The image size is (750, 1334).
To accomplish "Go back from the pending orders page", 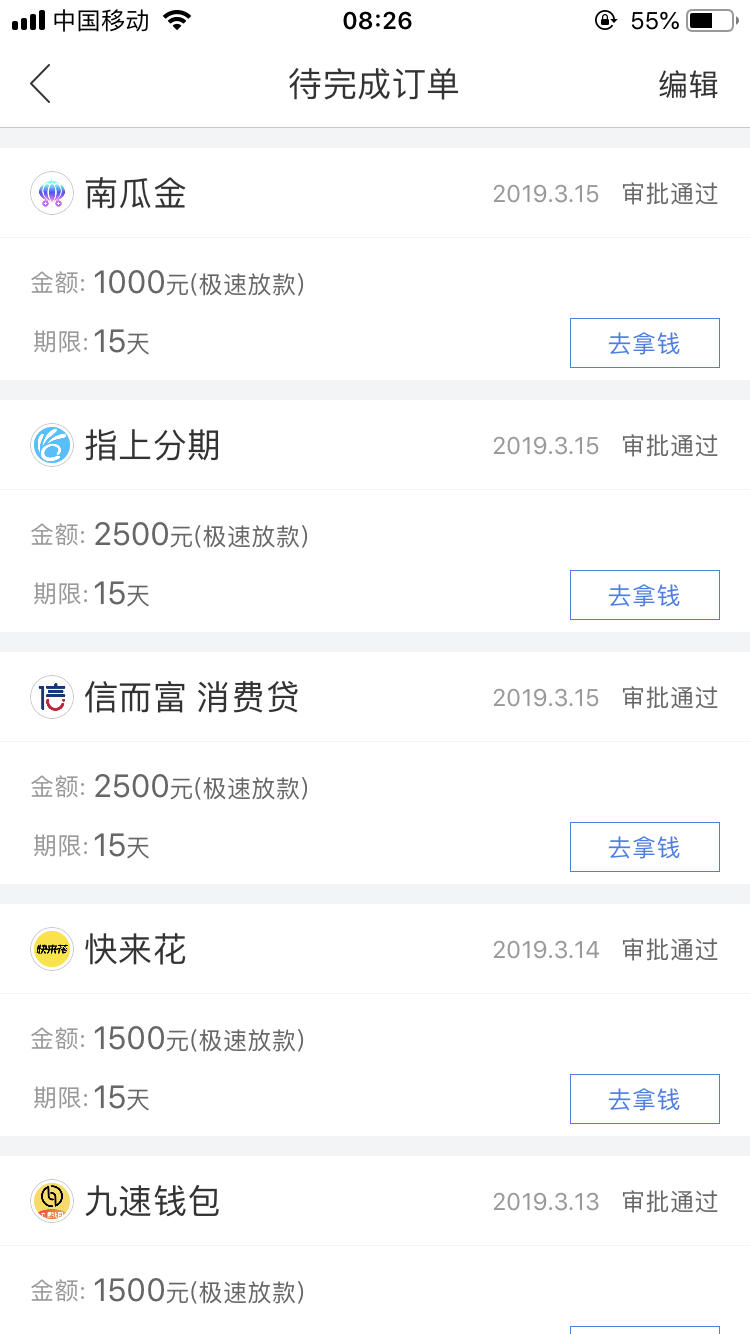I will pos(41,84).
